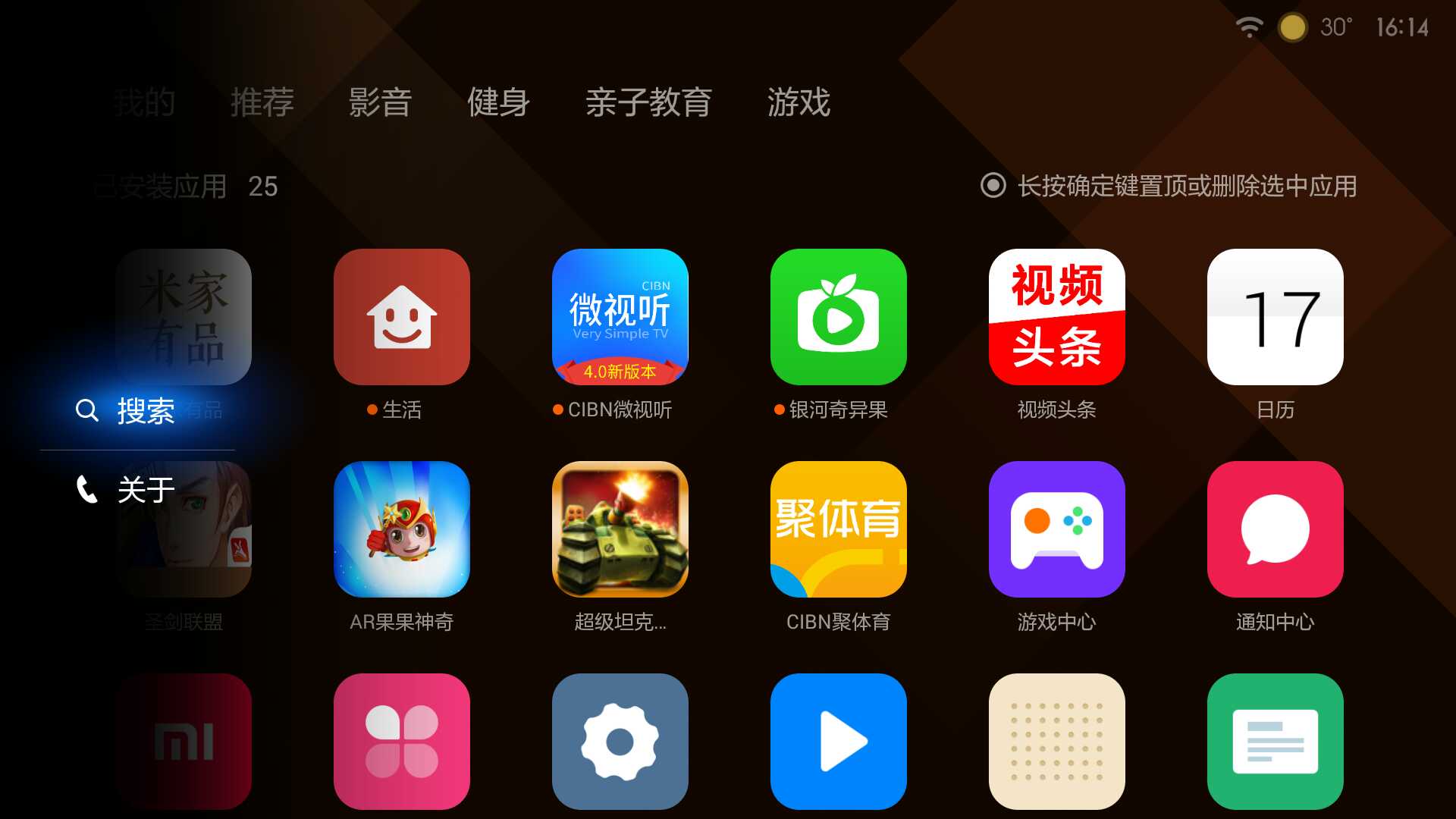Open the gear settings app

620,742
